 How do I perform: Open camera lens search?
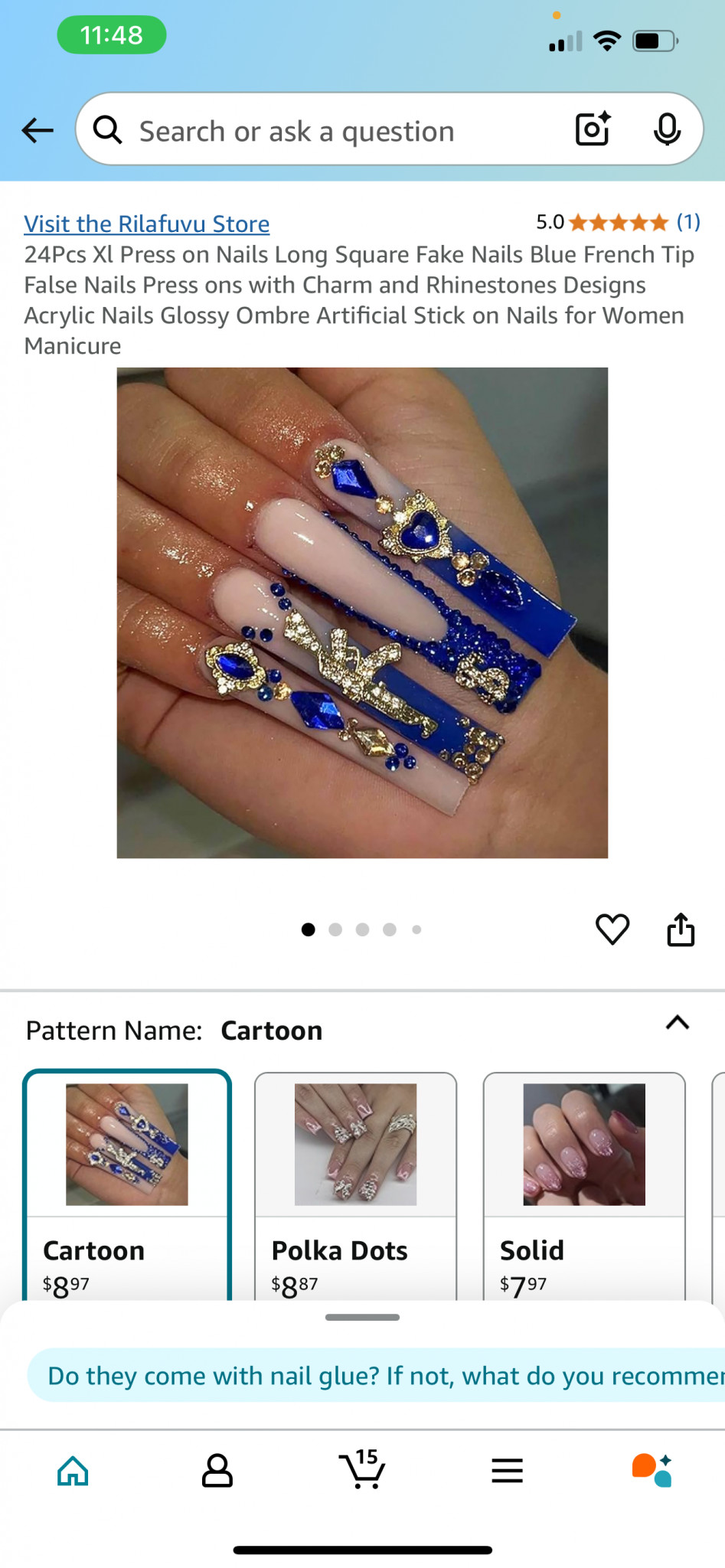tap(593, 129)
